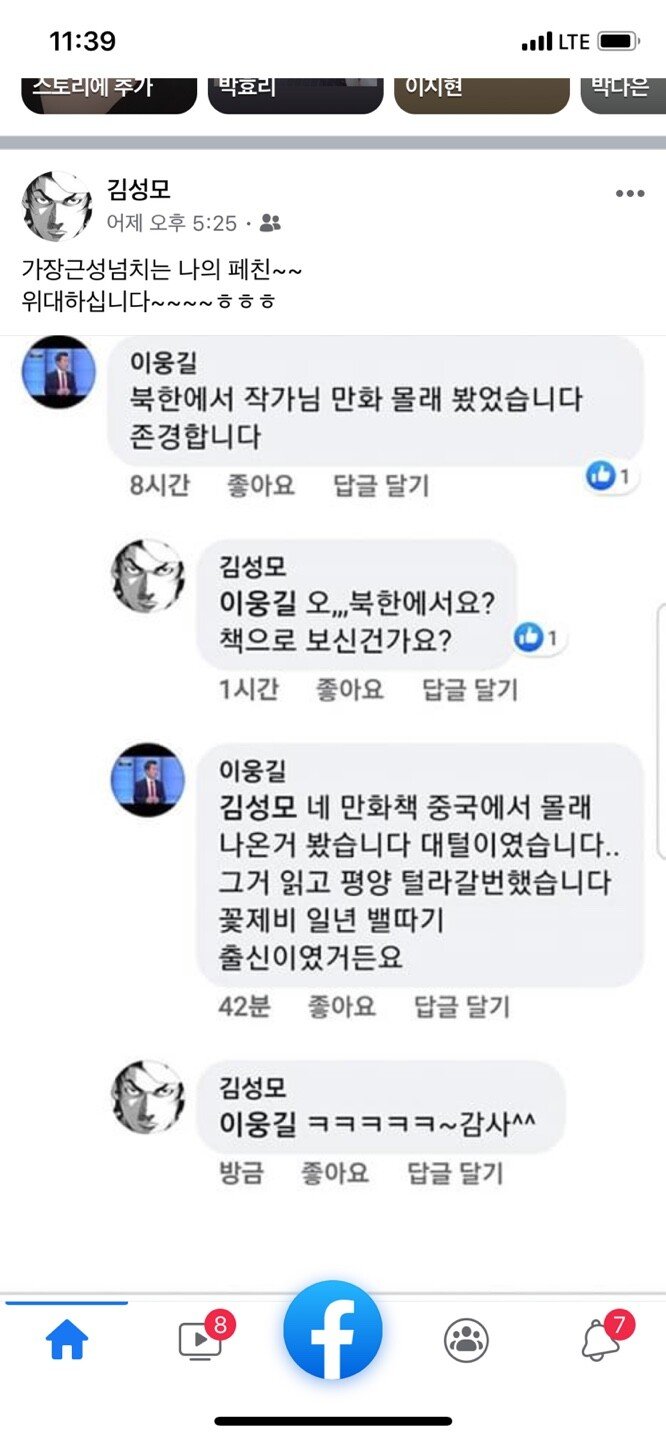Image resolution: width=666 pixels, height=1440 pixels.
Task: Like 이웅길's comment posted 8시간 ago
Action: click(x=259, y=486)
